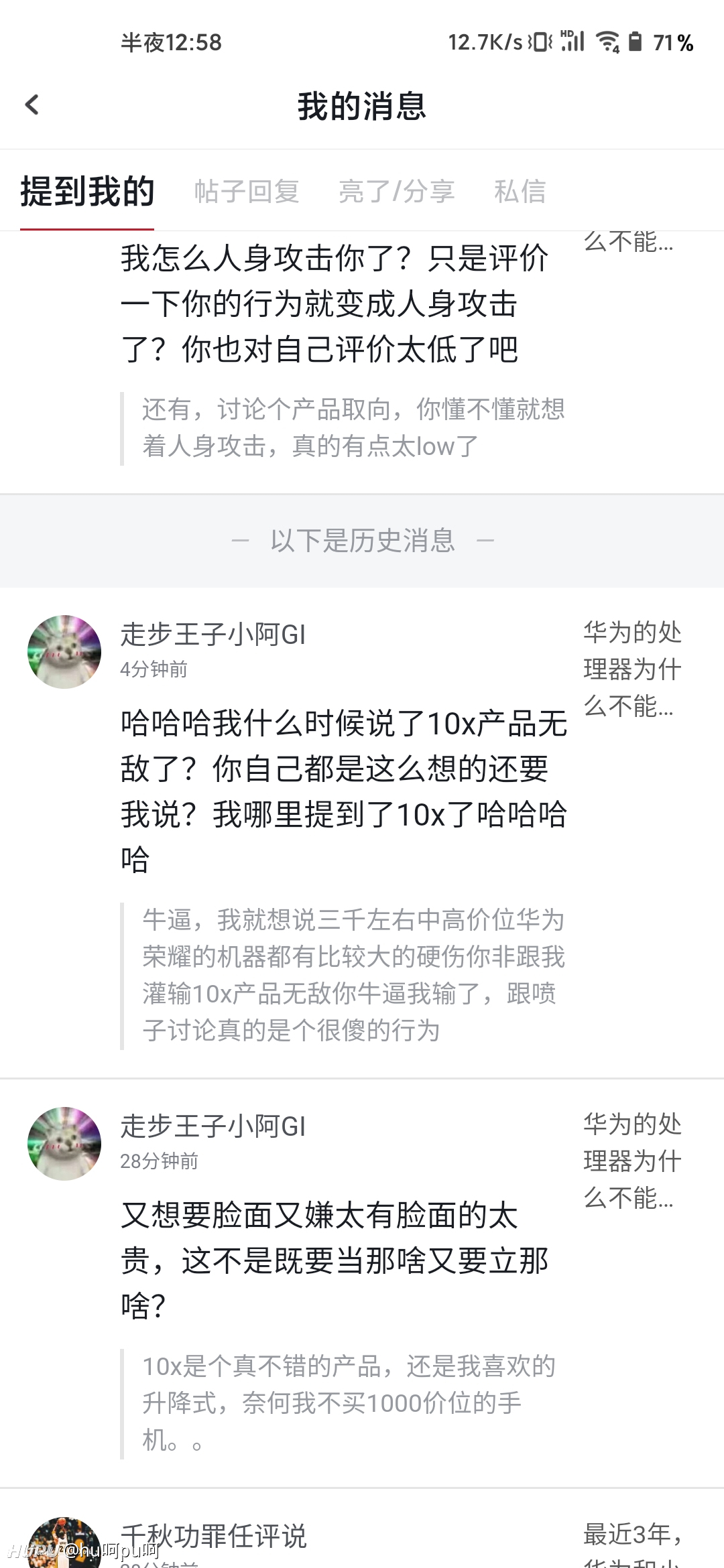This screenshot has width=724, height=1568.
Task: Open the message sent 28分钟前 by 走步王子小阿GI
Action: pos(362,1284)
